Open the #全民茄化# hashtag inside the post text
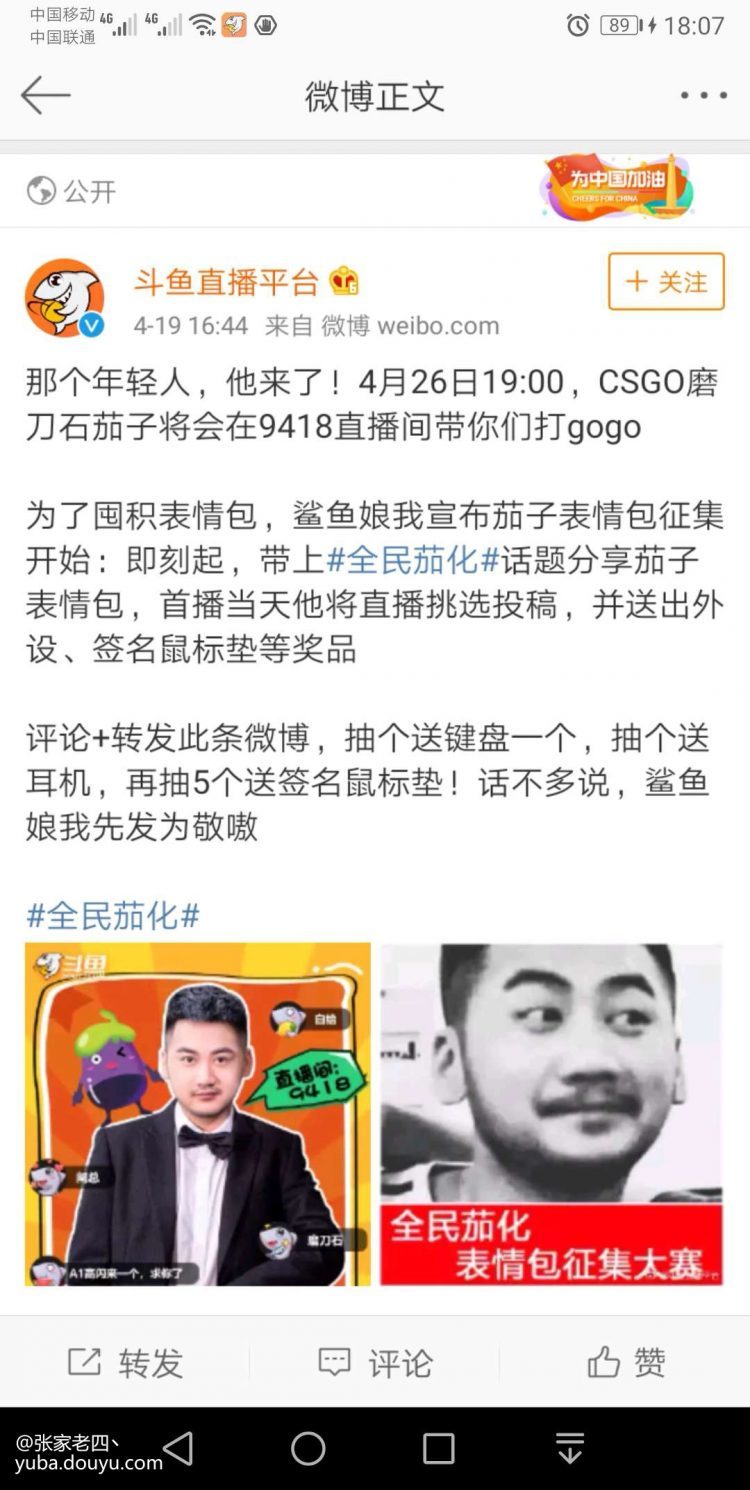 tap(412, 560)
